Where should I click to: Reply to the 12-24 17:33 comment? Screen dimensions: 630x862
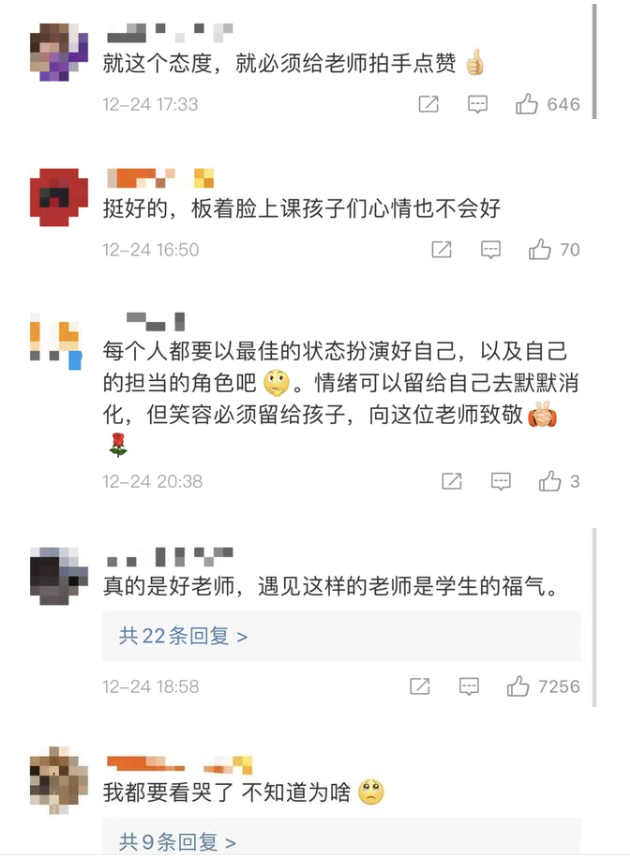[478, 104]
